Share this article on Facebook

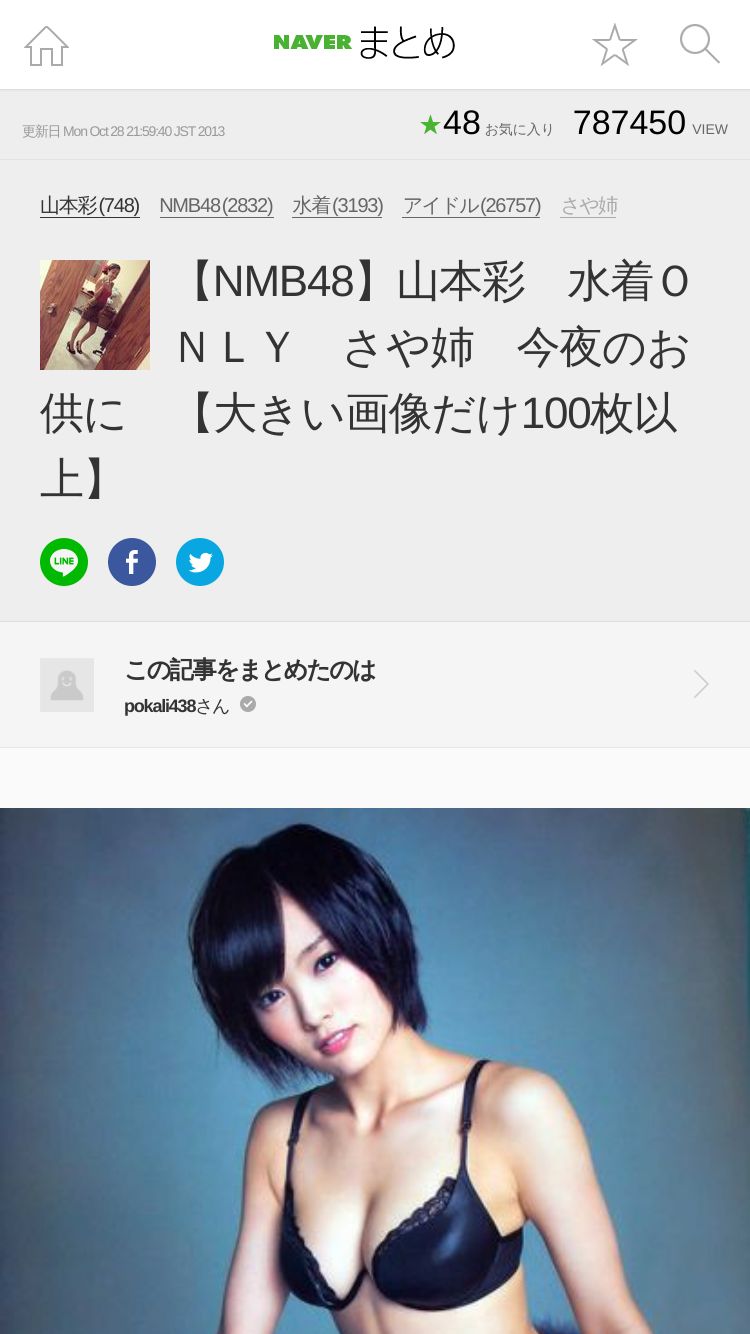tap(132, 562)
